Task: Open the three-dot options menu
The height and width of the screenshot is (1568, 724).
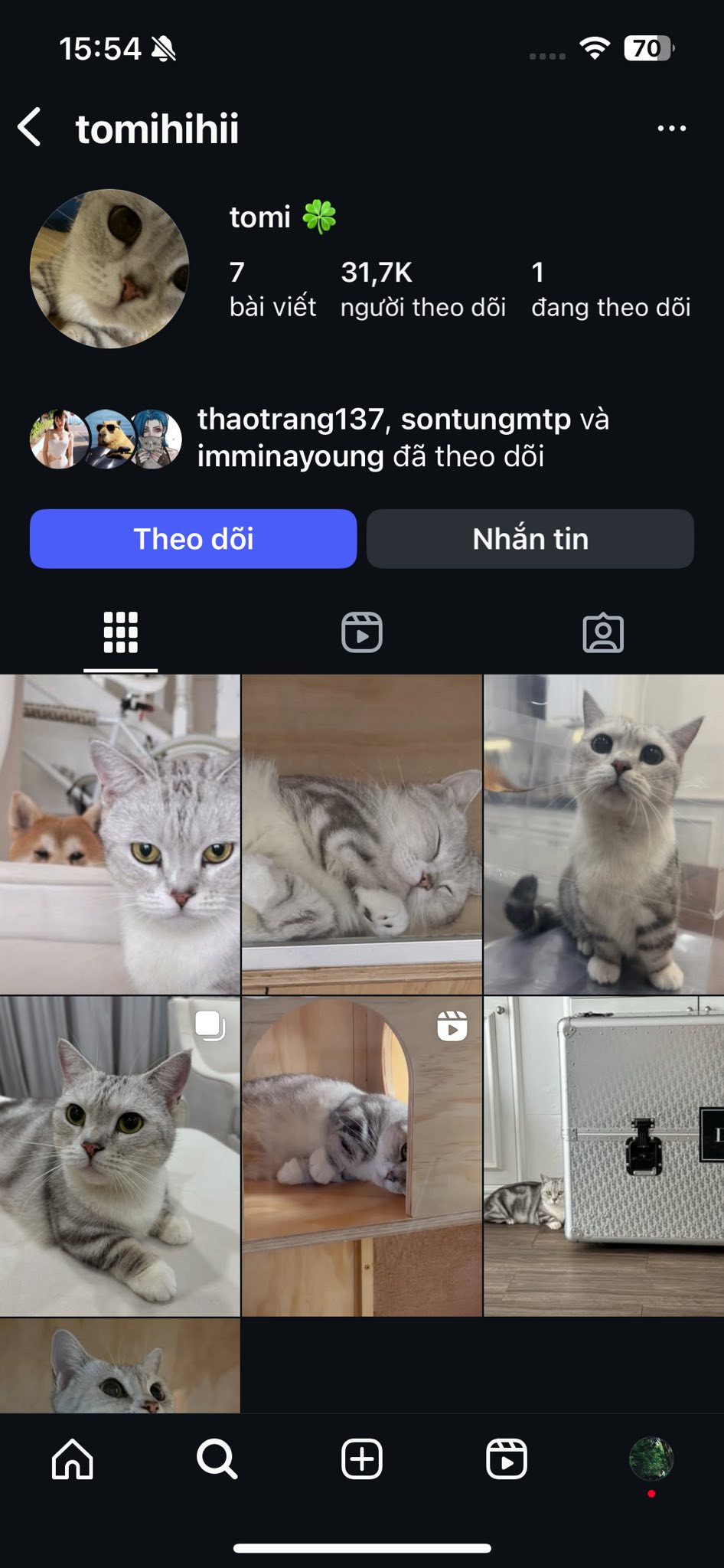Action: [x=671, y=129]
